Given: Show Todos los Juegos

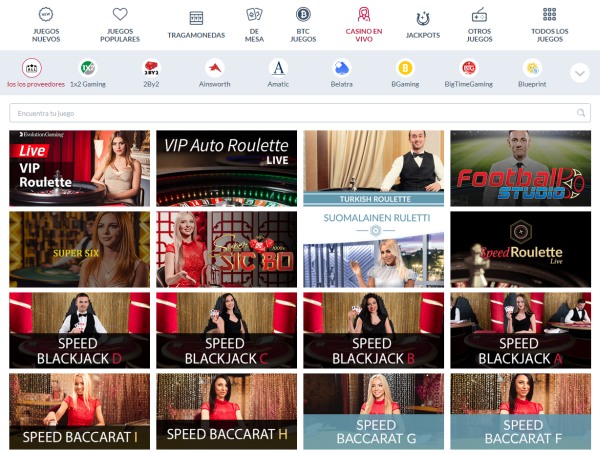Looking at the screenshot, I should coord(549,22).
